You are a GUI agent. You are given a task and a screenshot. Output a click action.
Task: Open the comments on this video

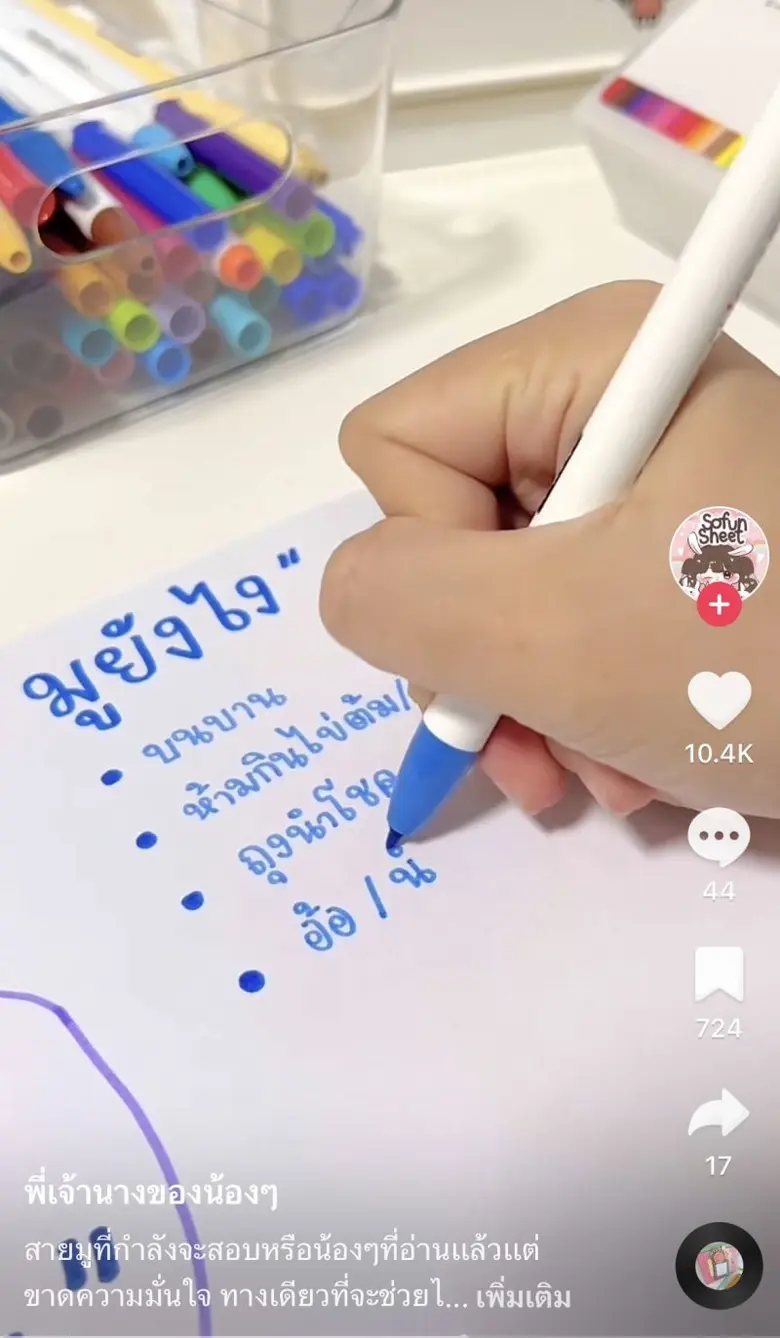pos(719,837)
